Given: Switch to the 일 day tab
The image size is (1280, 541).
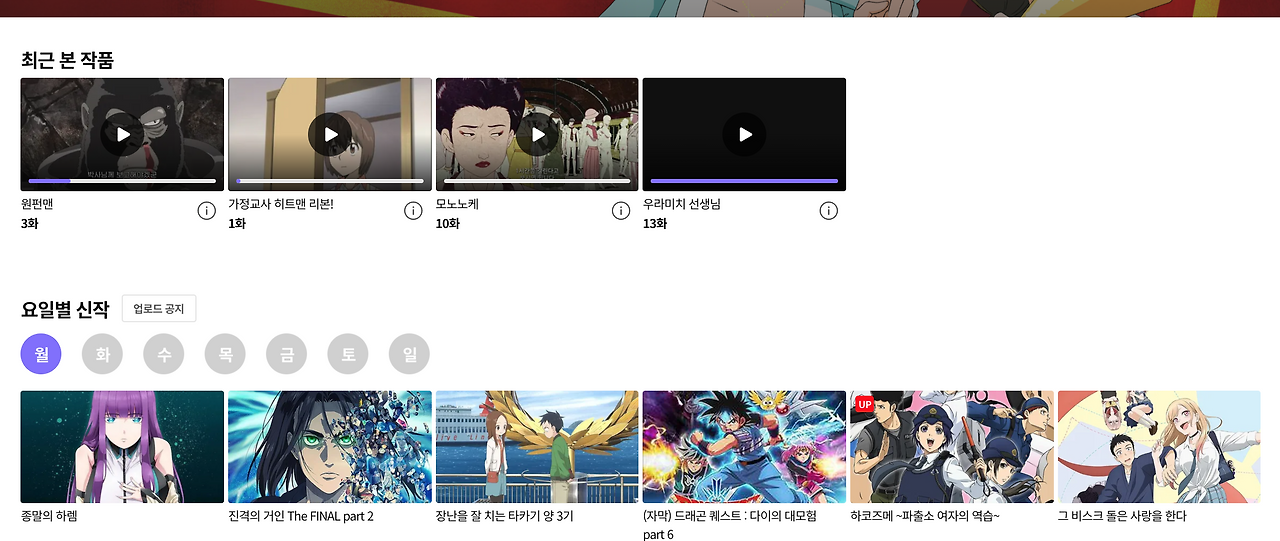Looking at the screenshot, I should tap(409, 354).
